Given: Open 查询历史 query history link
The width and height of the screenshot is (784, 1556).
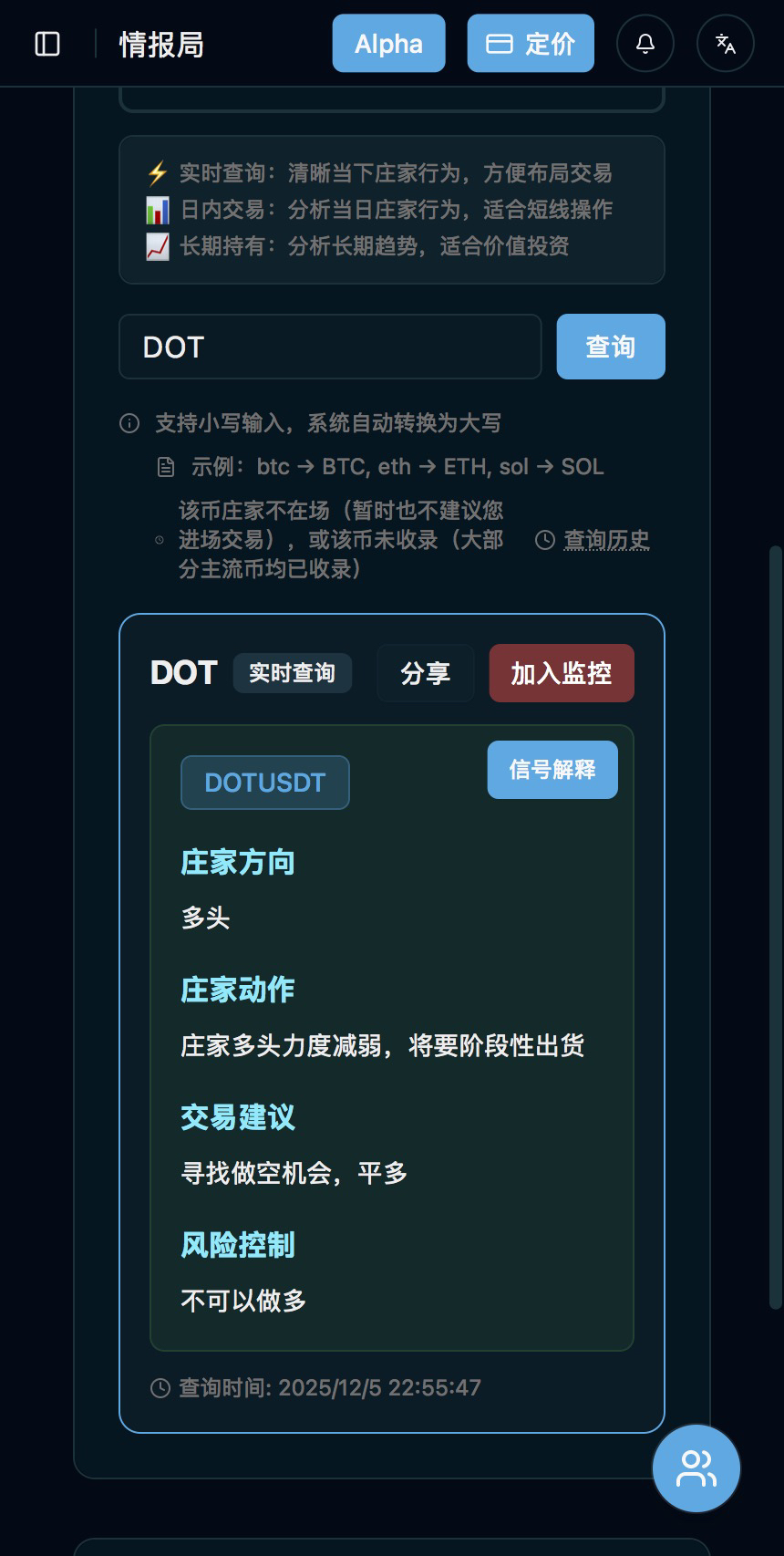Looking at the screenshot, I should [x=605, y=540].
